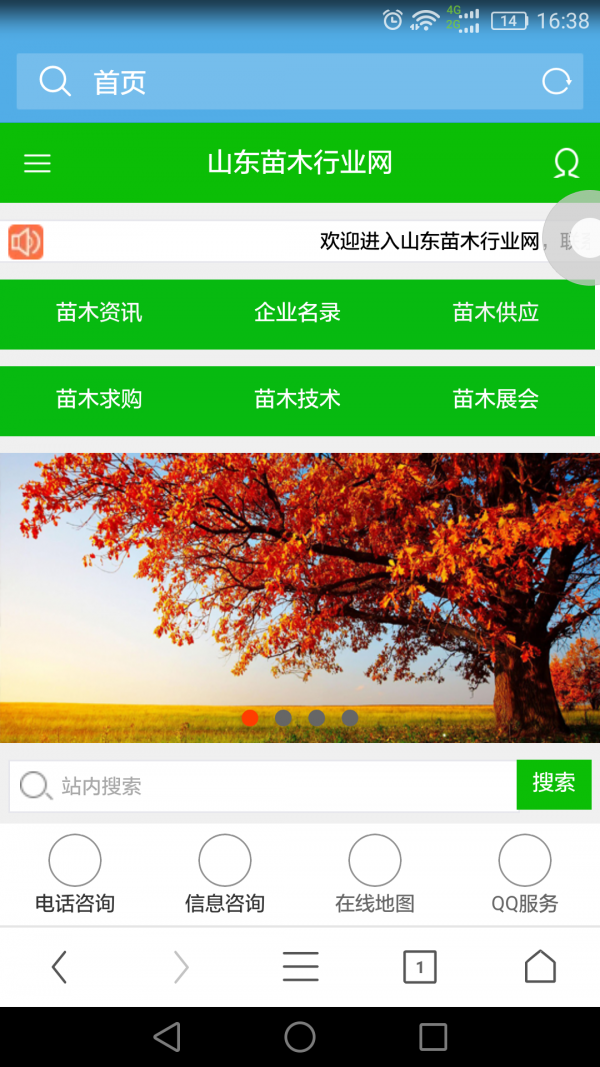The image size is (600, 1067).
Task: Browse 苗木技术 articles
Action: coord(297,400)
